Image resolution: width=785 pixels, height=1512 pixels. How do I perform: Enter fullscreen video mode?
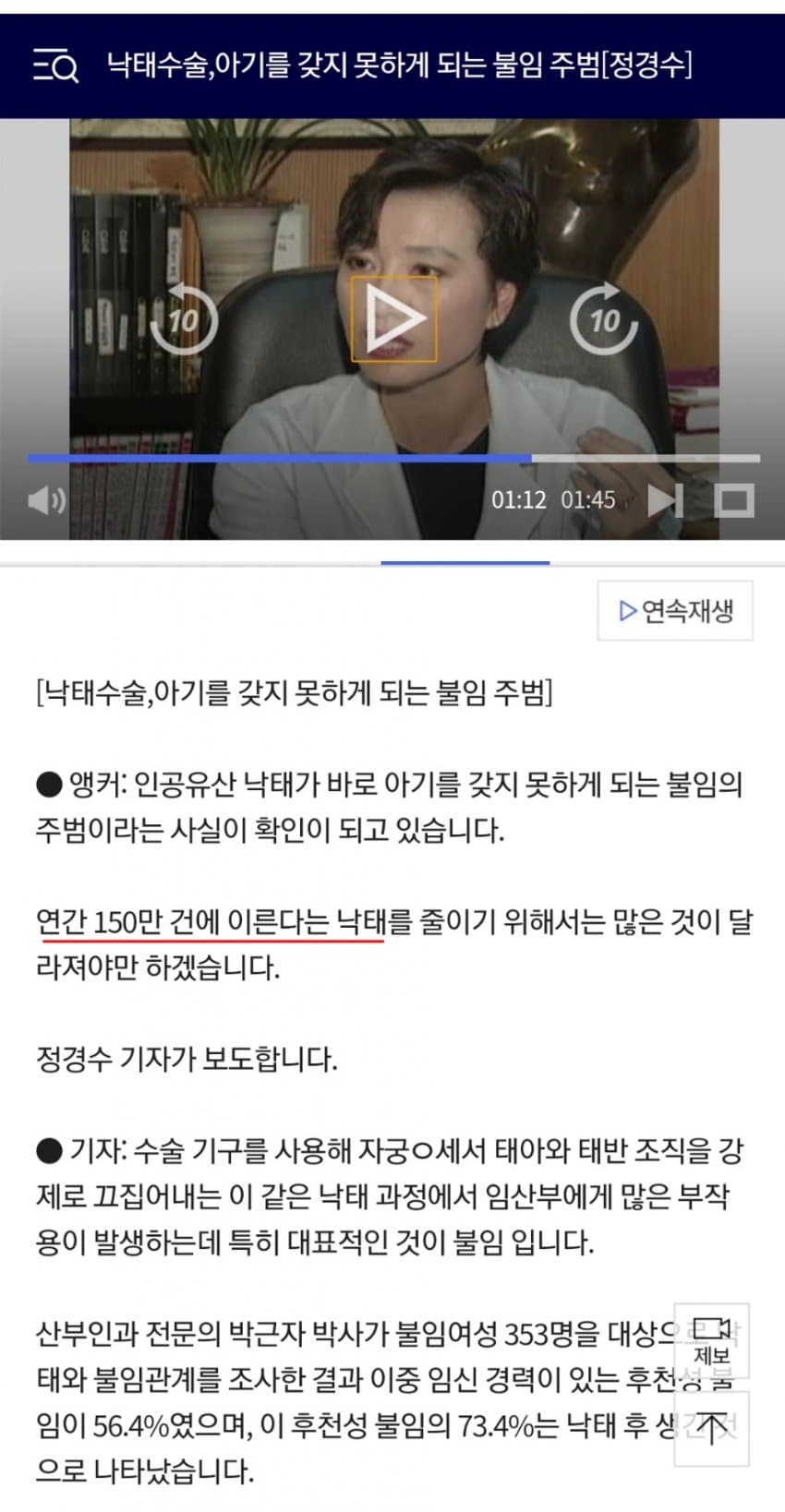coord(734,500)
